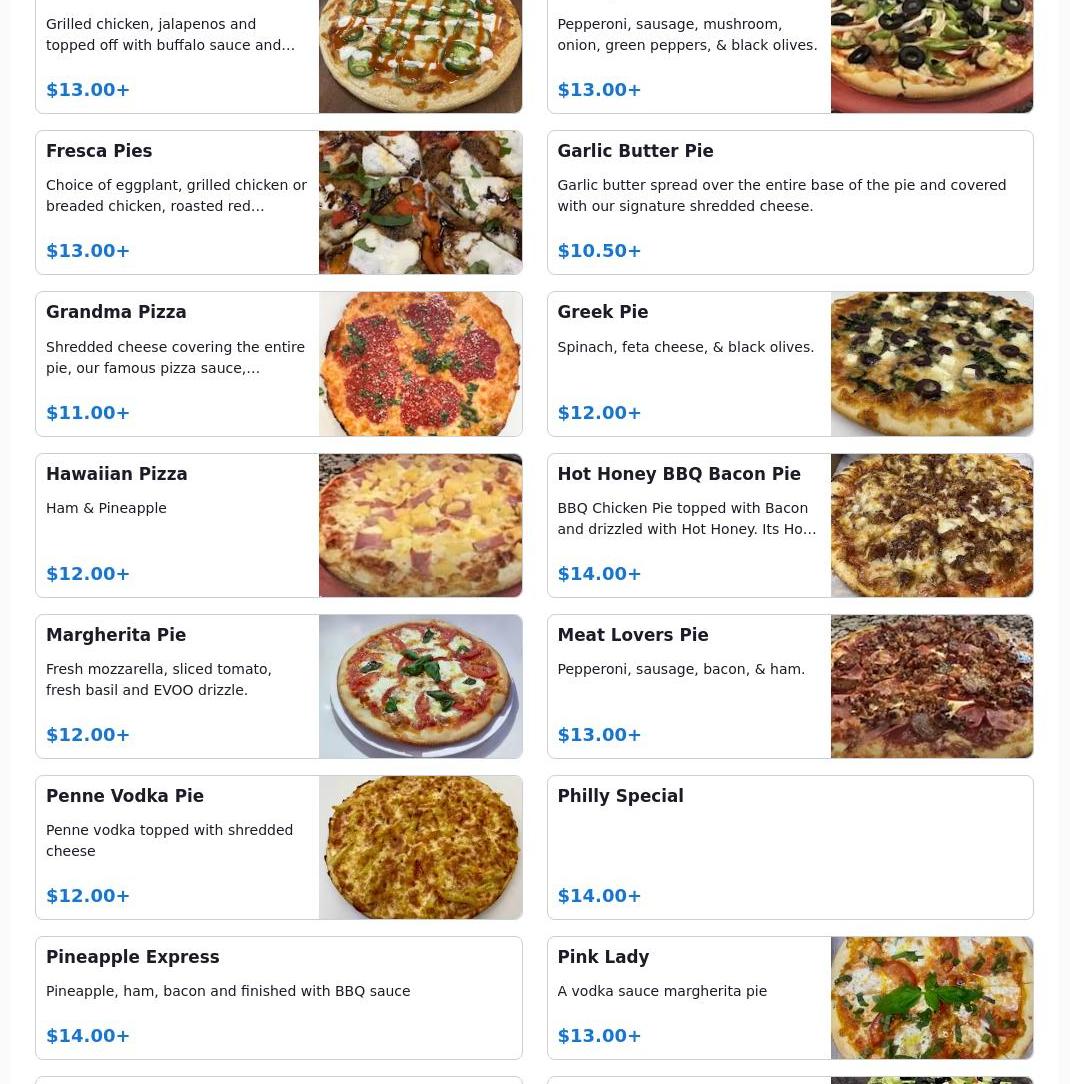Image resolution: width=1070 pixels, height=1084 pixels.
Task: Open the Philly Special item
Action: (789, 847)
